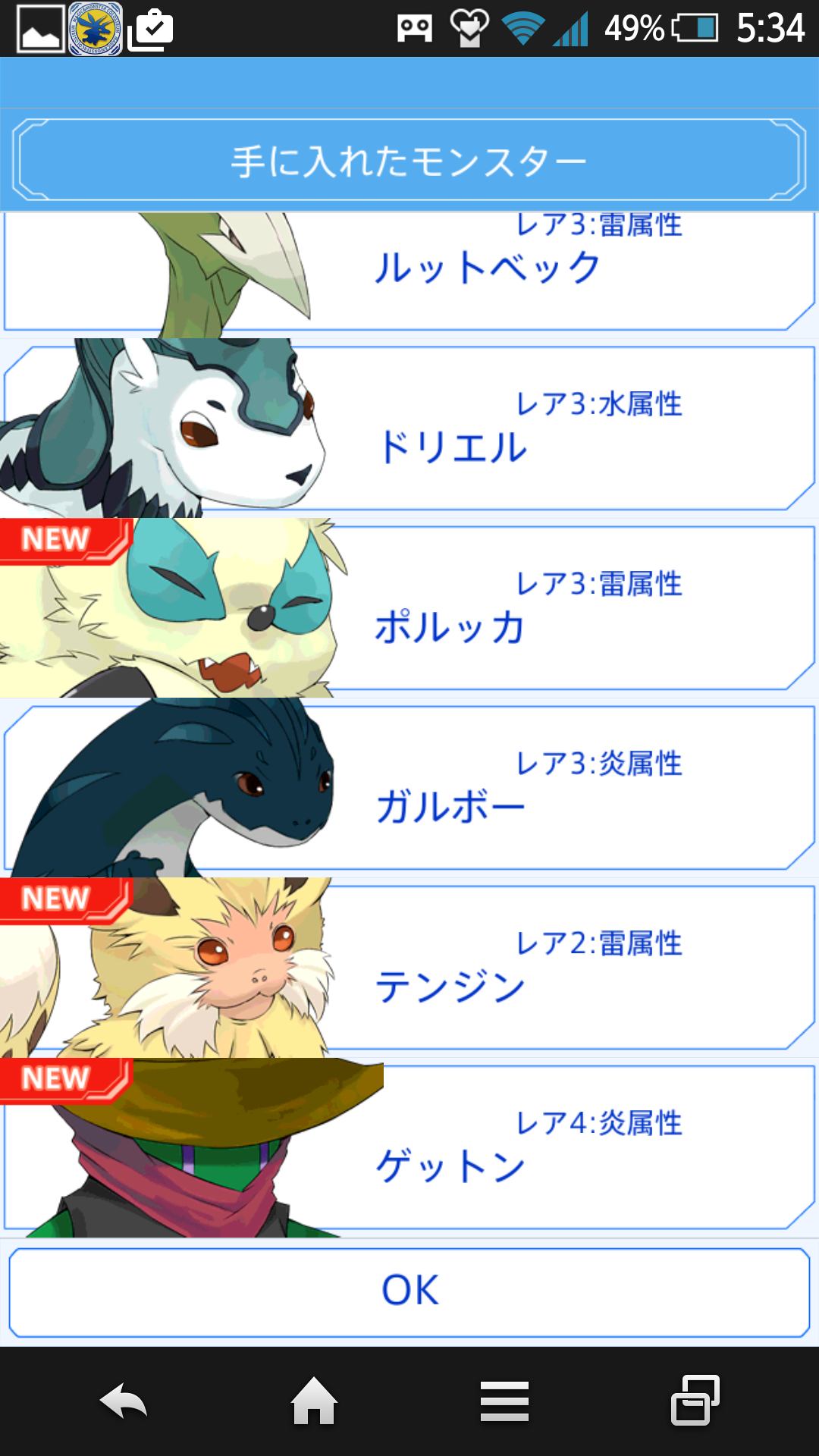This screenshot has height=1456, width=819.
Task: Tap the テンジン rare 2 card
Action: [x=485, y=968]
